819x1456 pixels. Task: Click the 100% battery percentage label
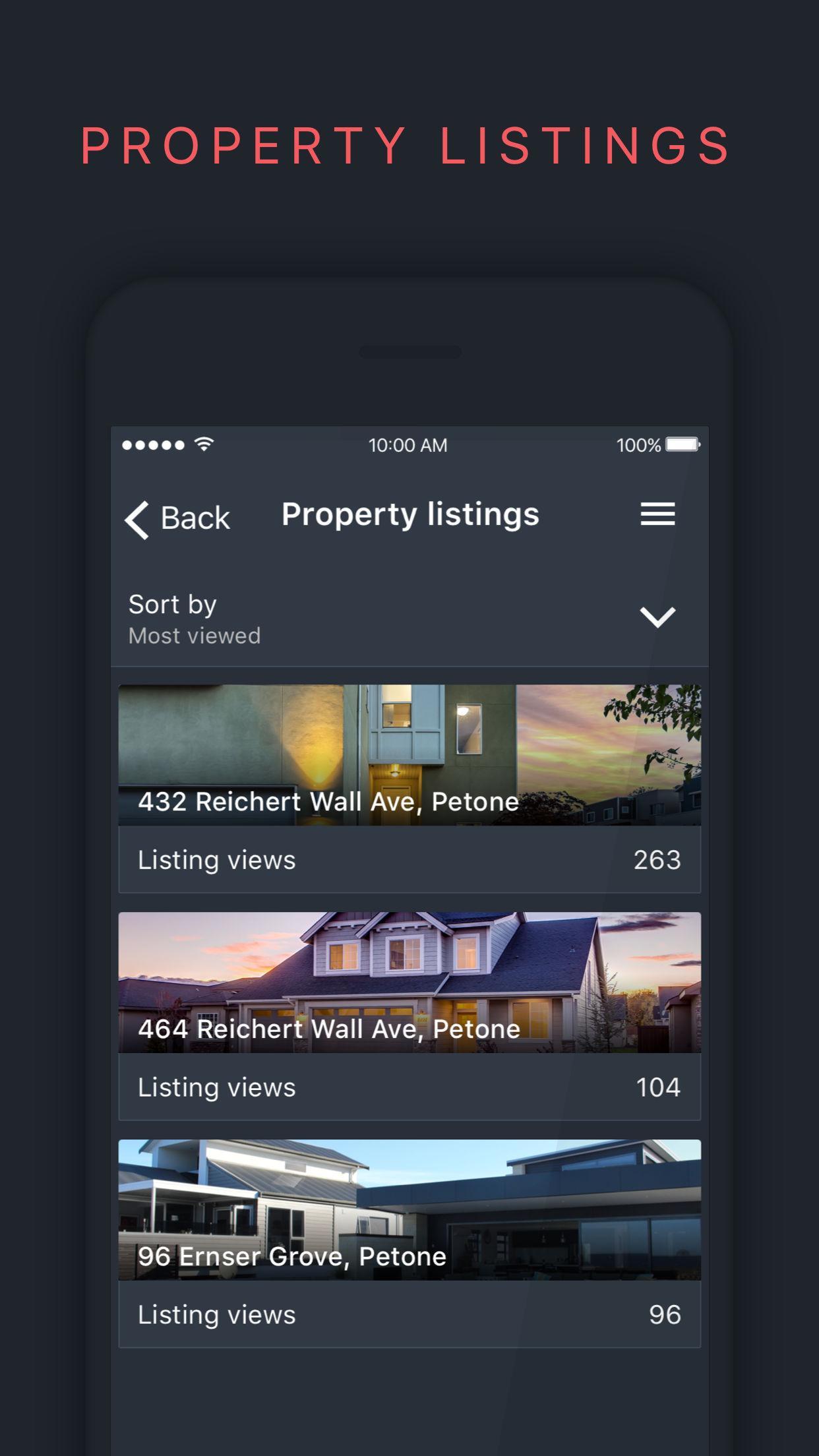tap(638, 445)
